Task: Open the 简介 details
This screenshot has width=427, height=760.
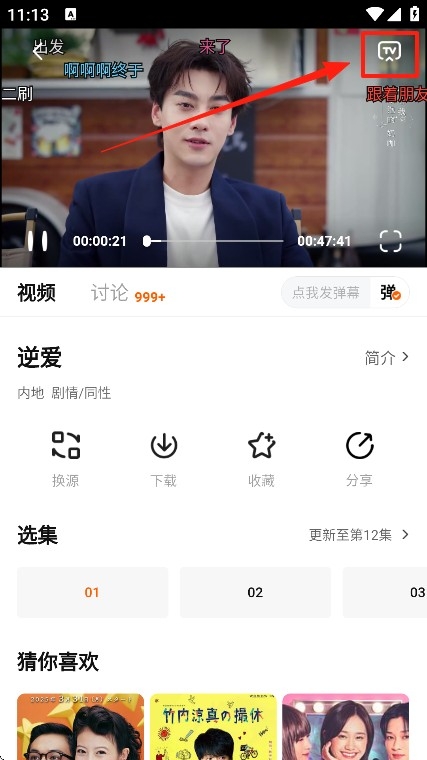Action: coord(387,358)
